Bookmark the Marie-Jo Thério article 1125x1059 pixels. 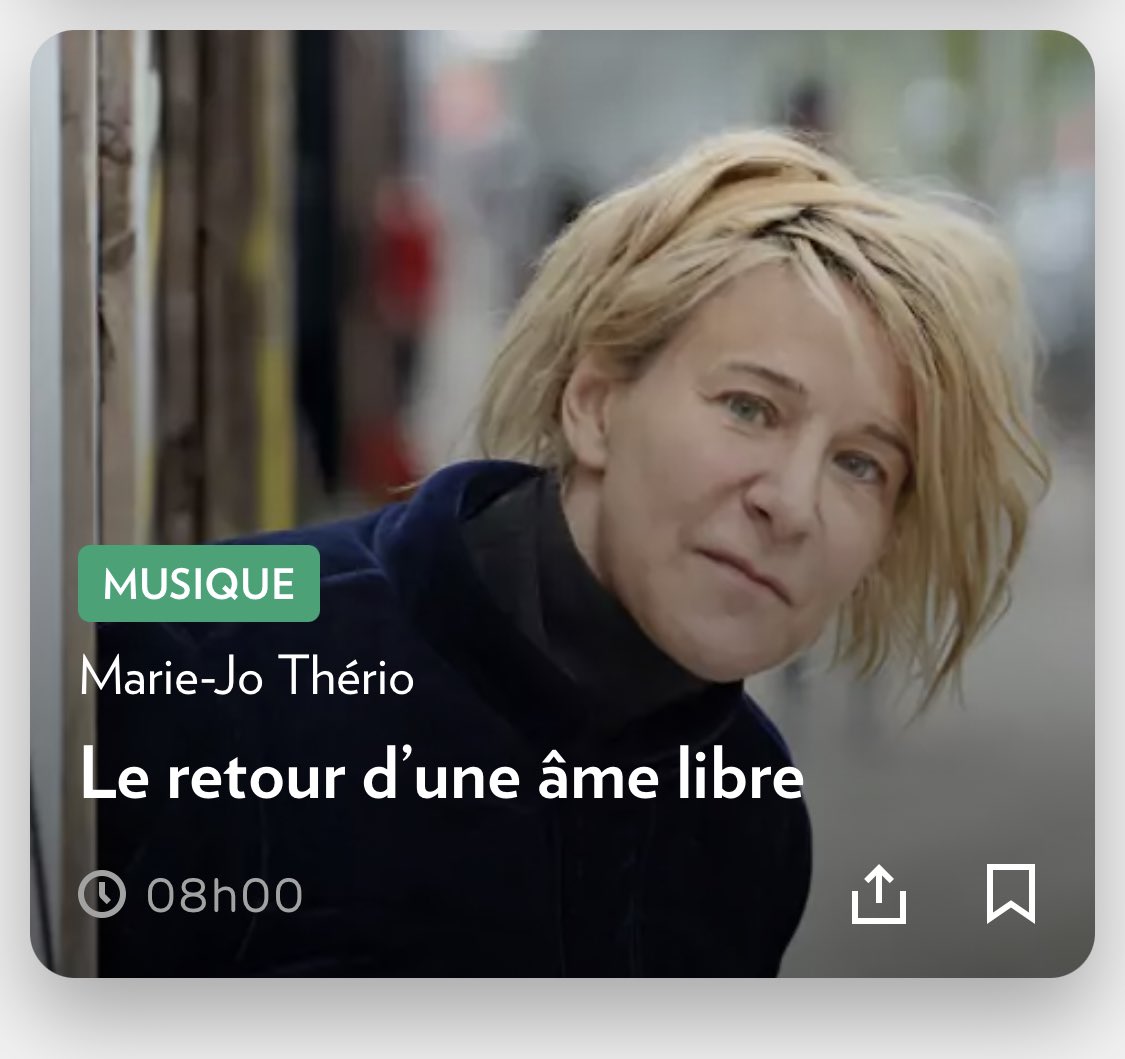click(1010, 894)
